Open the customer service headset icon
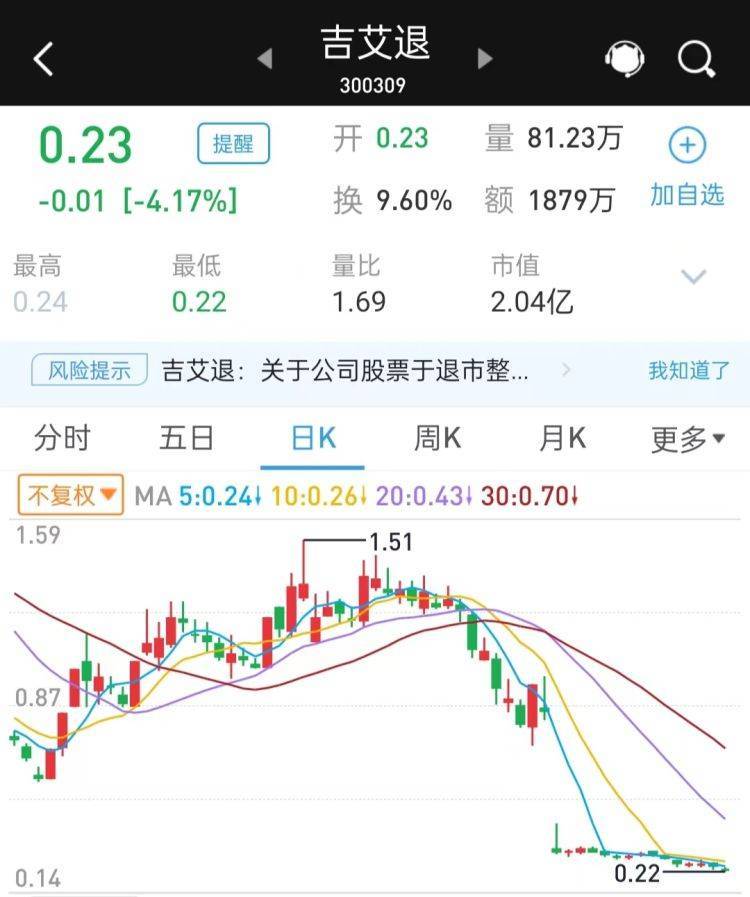Viewport: 750px width, 897px height. (x=624, y=59)
